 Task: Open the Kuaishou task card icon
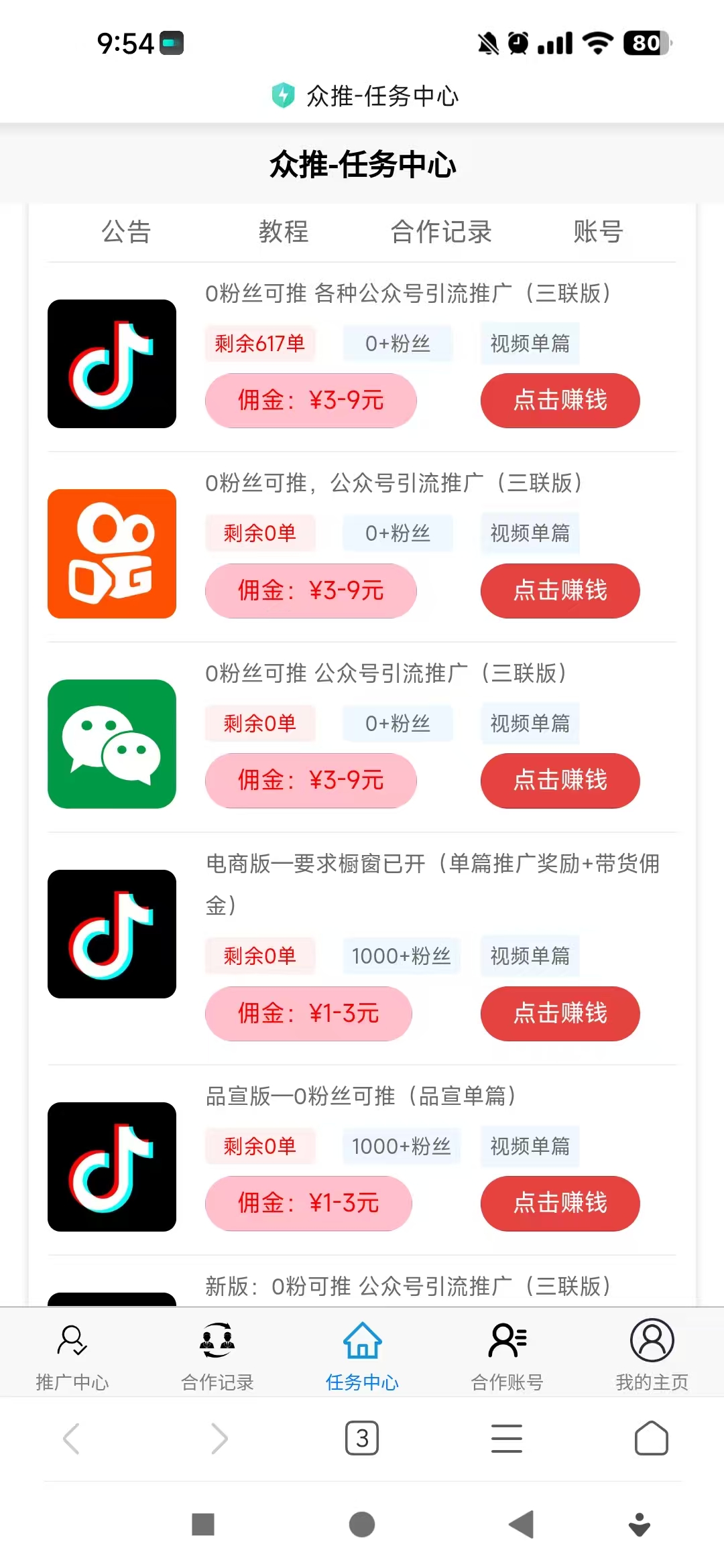tap(112, 553)
